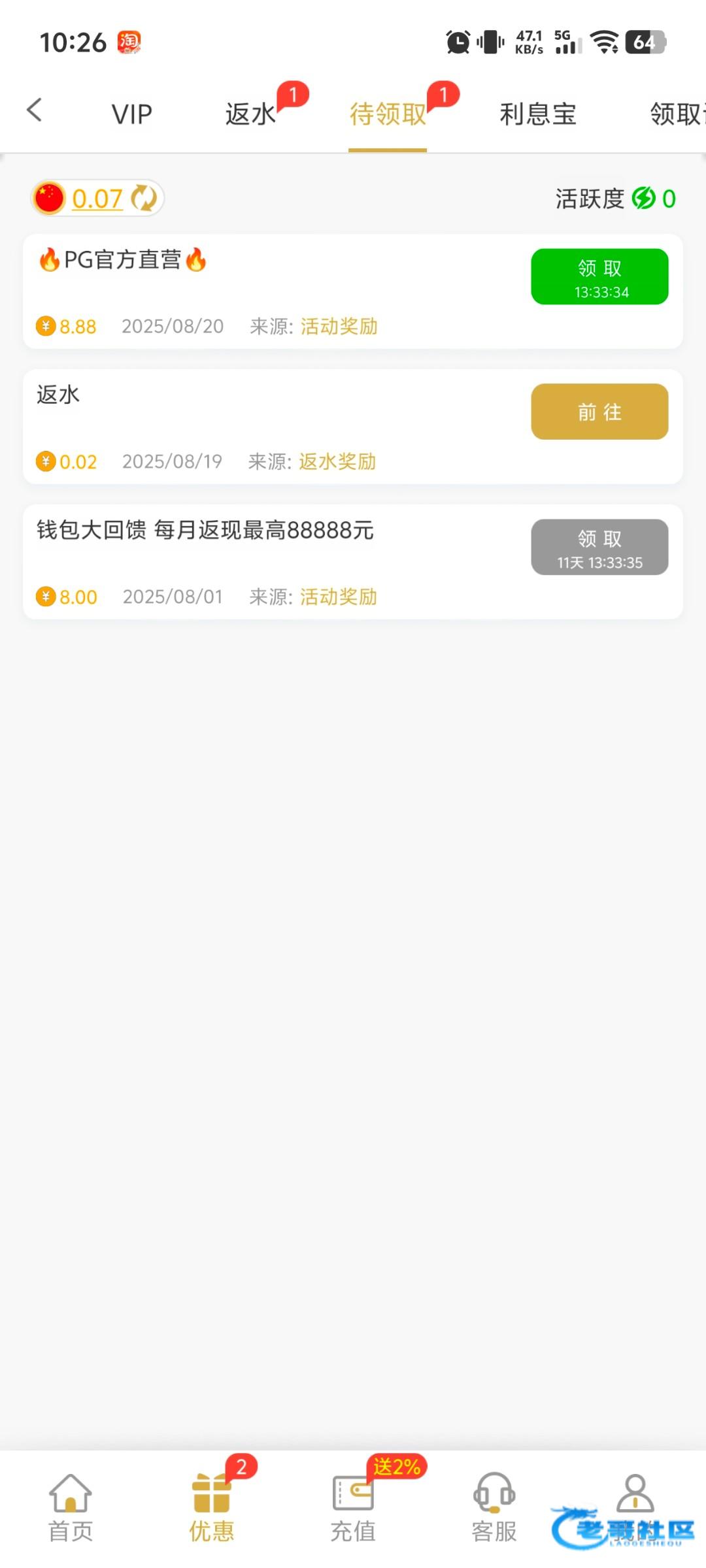706x1568 pixels.
Task: Switch to the VIP tab
Action: 131,114
